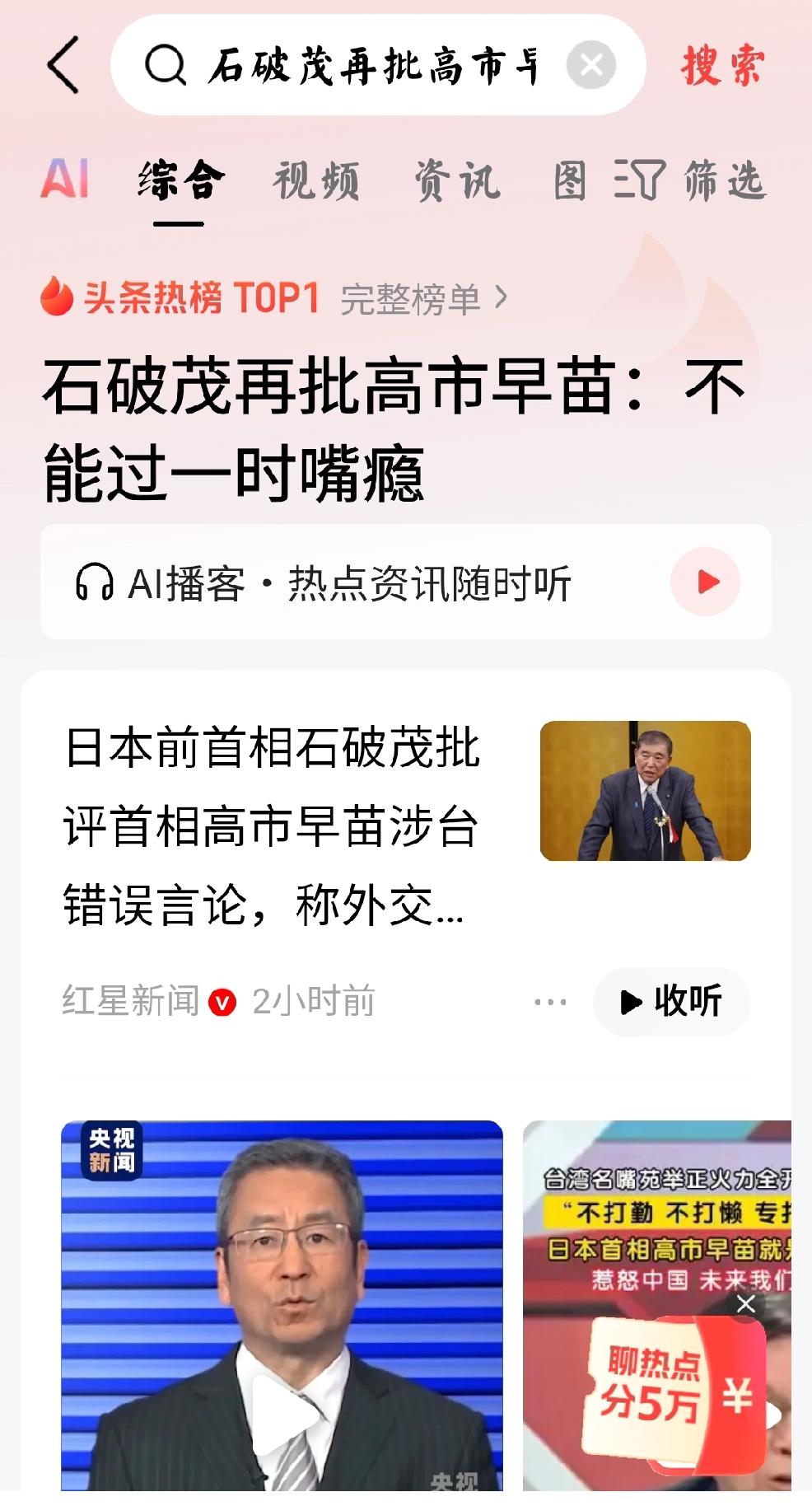Tap the search input field
This screenshot has width=812, height=1506.
(371, 66)
